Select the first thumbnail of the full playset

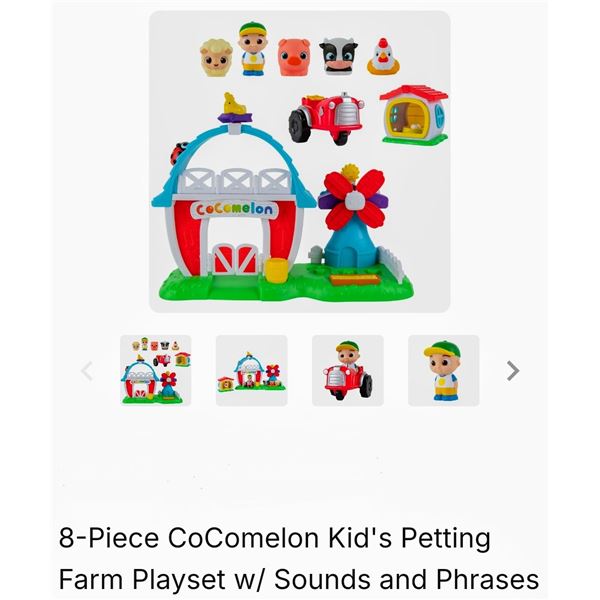click(156, 371)
